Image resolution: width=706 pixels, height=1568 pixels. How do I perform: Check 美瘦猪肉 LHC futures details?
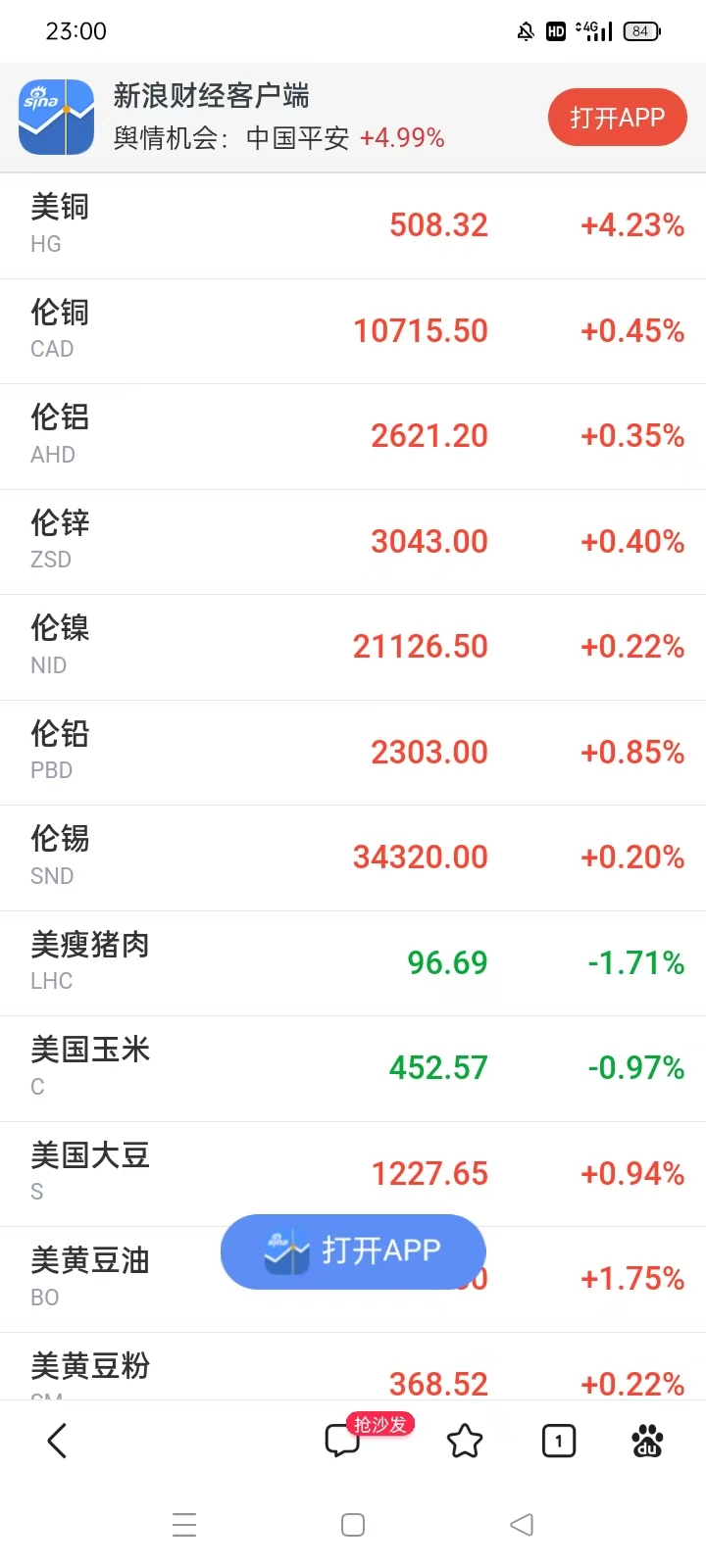tap(353, 962)
